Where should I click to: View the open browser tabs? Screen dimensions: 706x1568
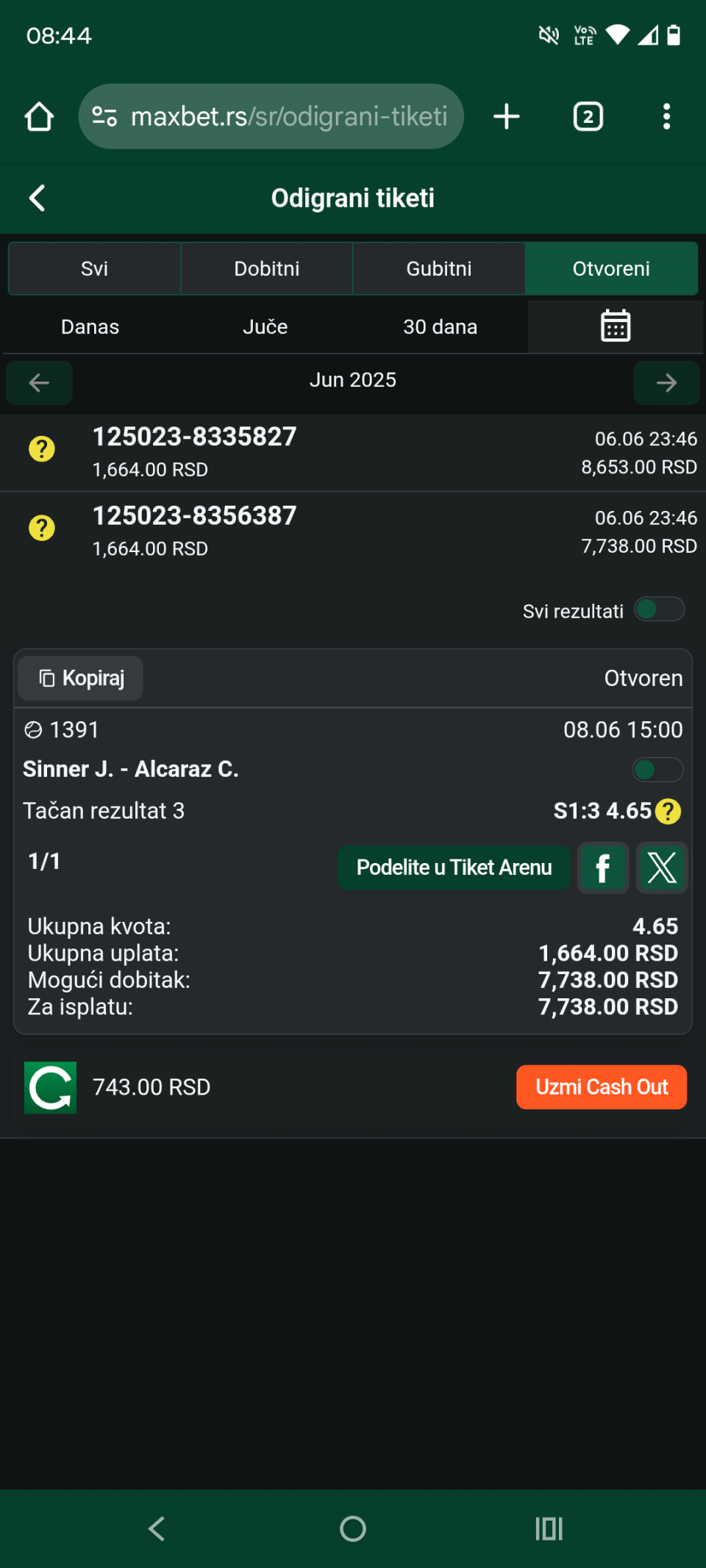click(588, 116)
